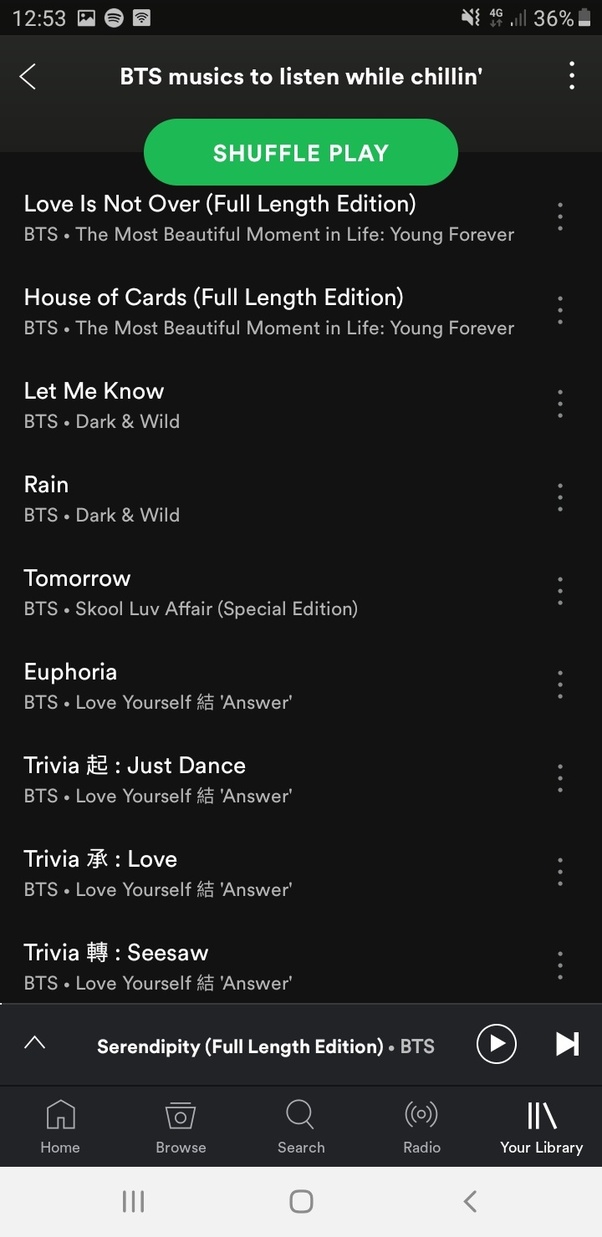Skip to the next track
This screenshot has width=602, height=1237.
pyautogui.click(x=567, y=1044)
